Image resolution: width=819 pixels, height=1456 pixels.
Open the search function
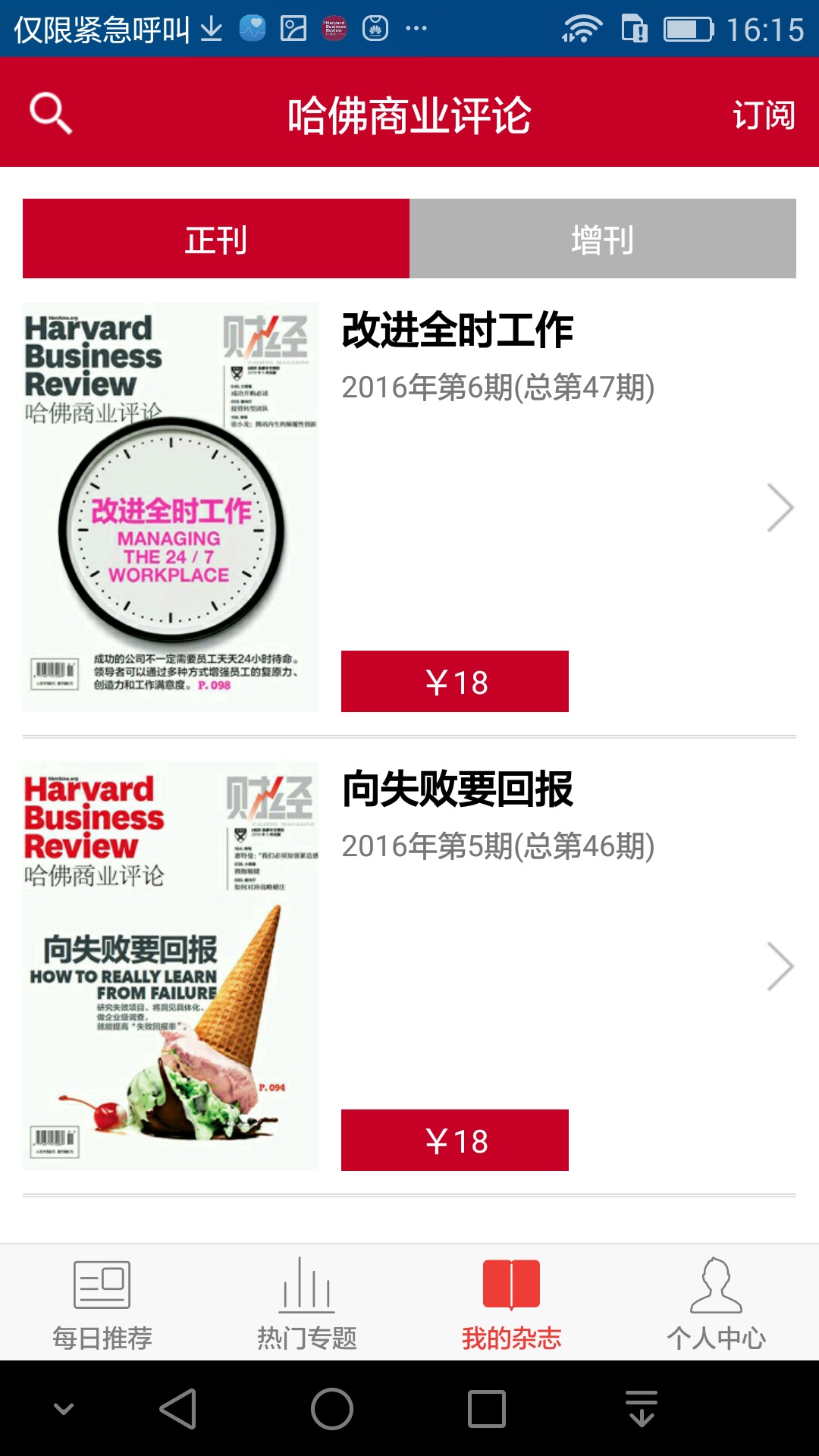point(50,112)
